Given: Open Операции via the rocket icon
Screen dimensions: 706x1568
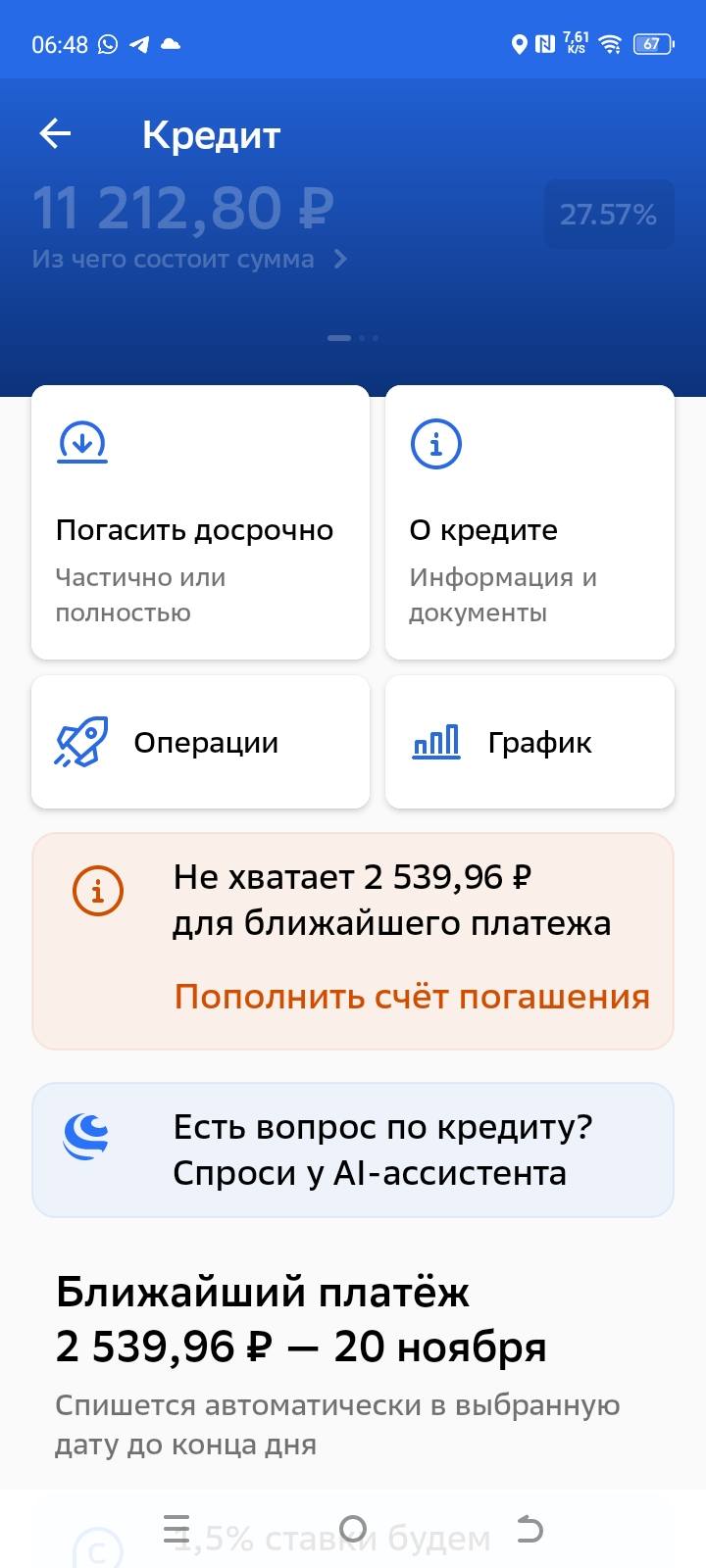Looking at the screenshot, I should [82, 742].
